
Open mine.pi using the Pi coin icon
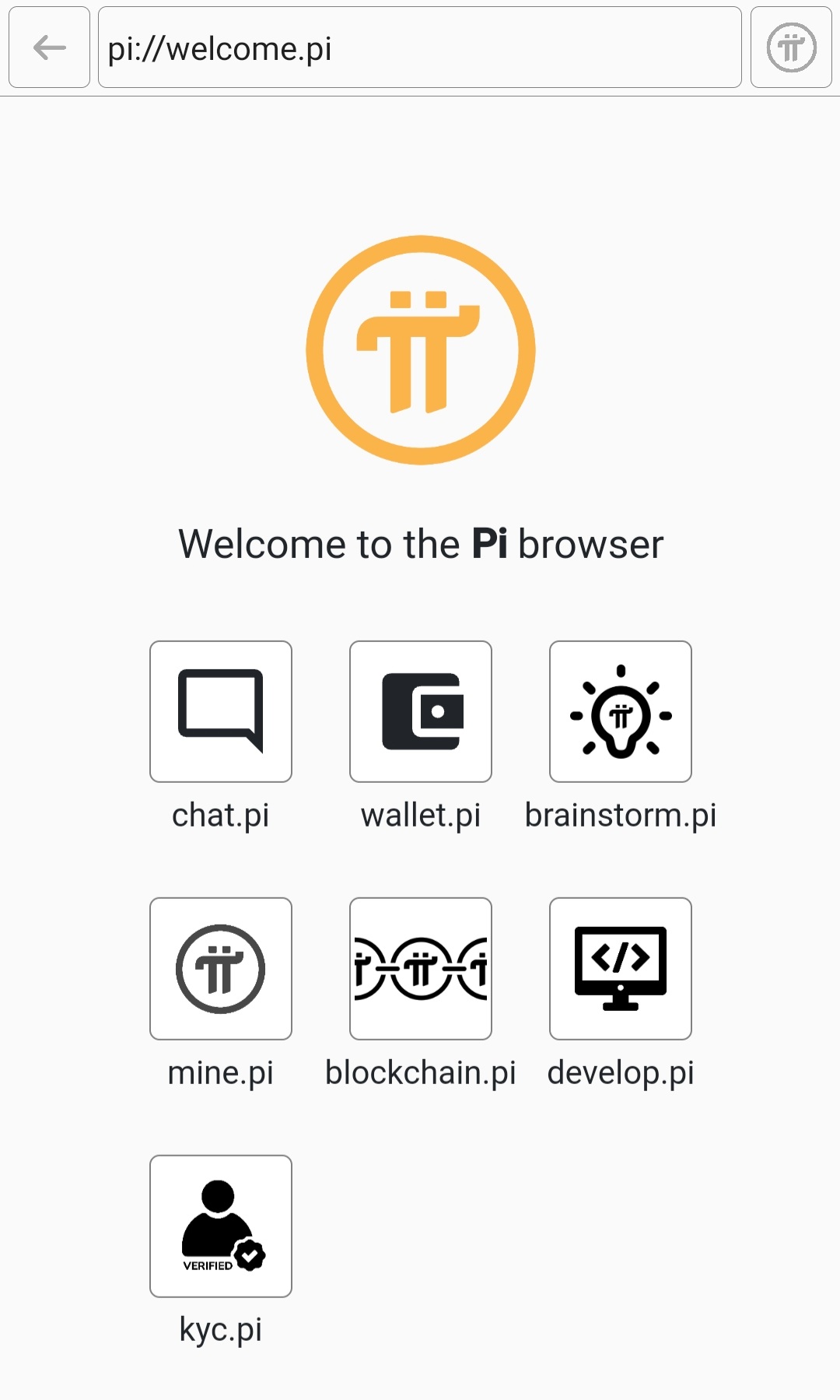220,968
